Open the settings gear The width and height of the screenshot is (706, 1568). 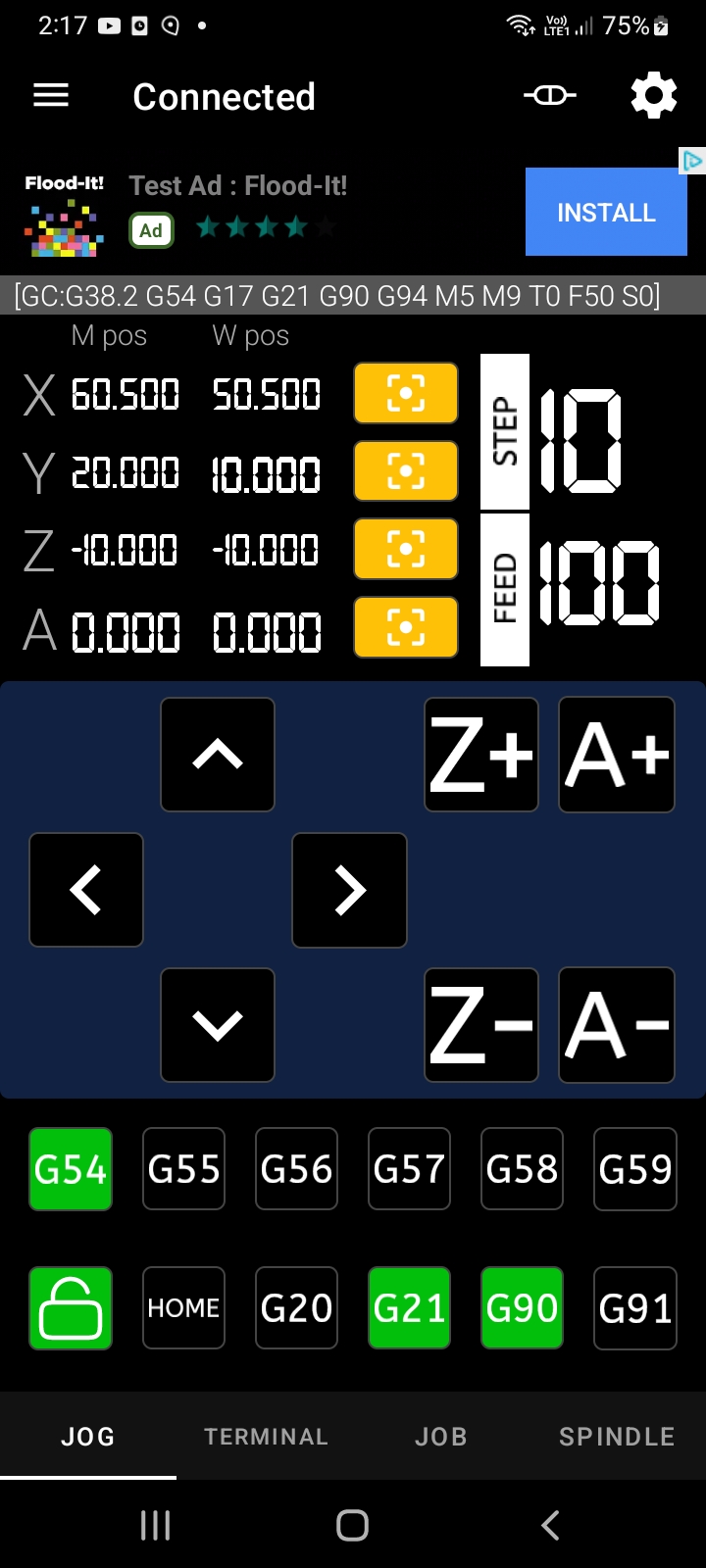coord(653,96)
